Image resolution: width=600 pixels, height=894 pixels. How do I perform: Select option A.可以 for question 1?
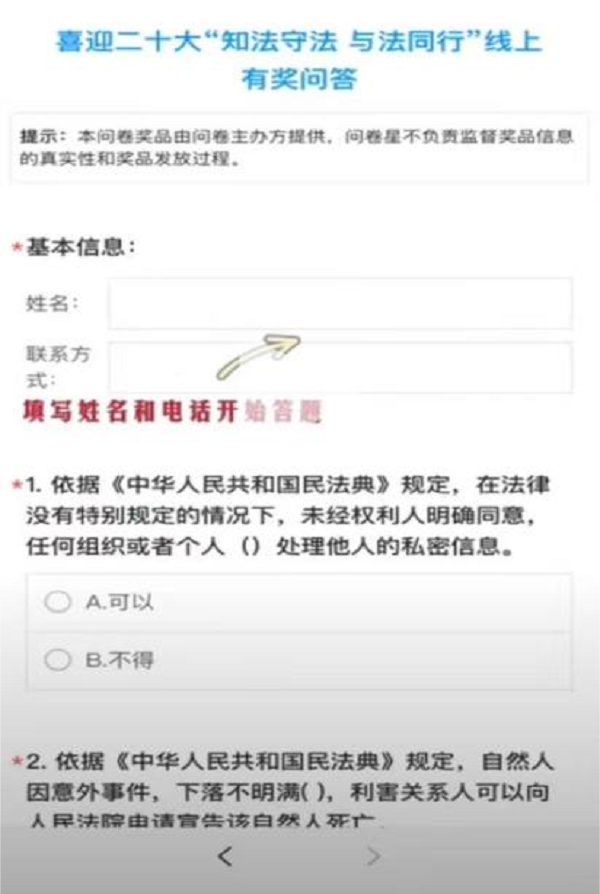(59, 601)
